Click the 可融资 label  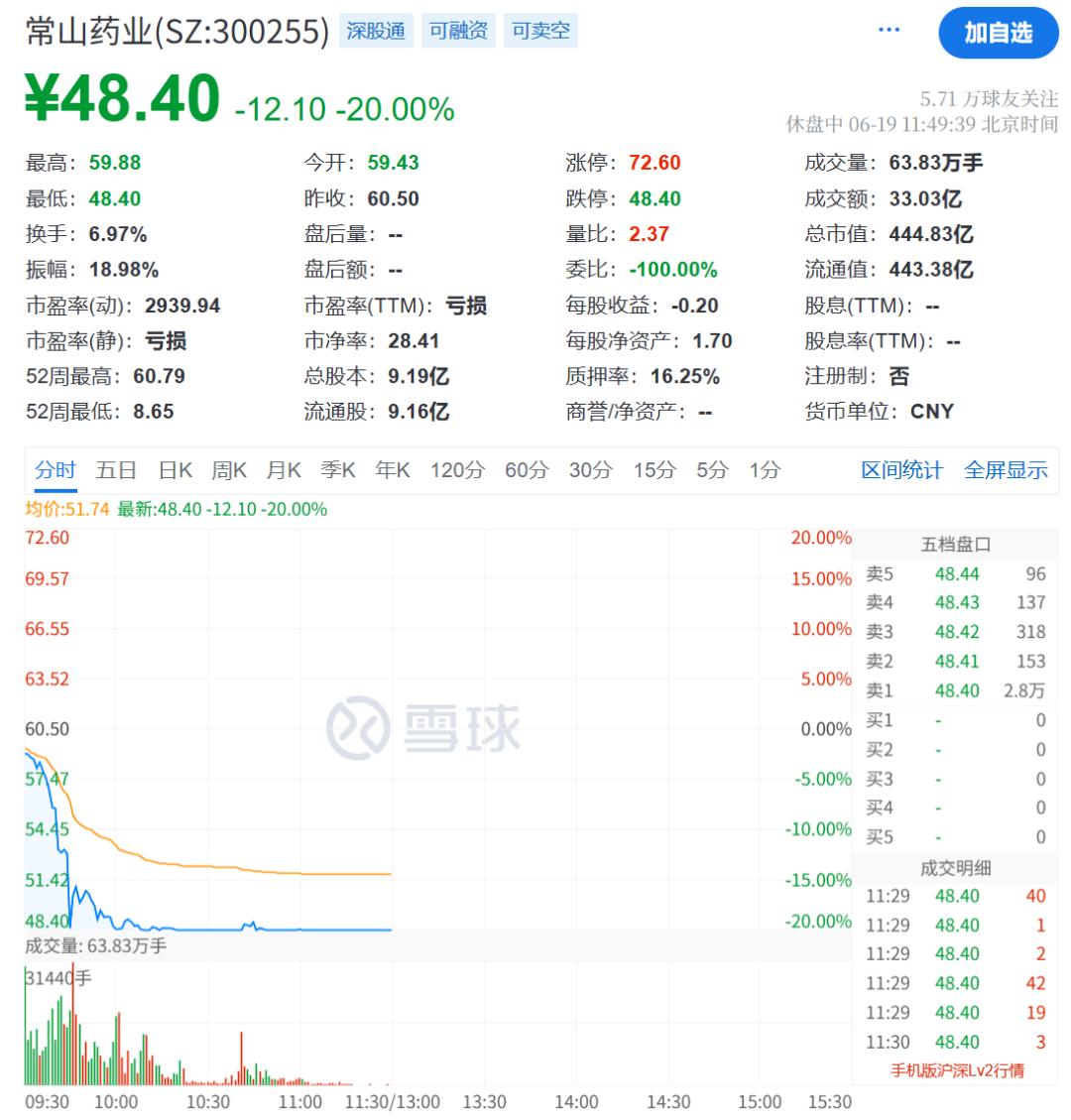(x=458, y=31)
